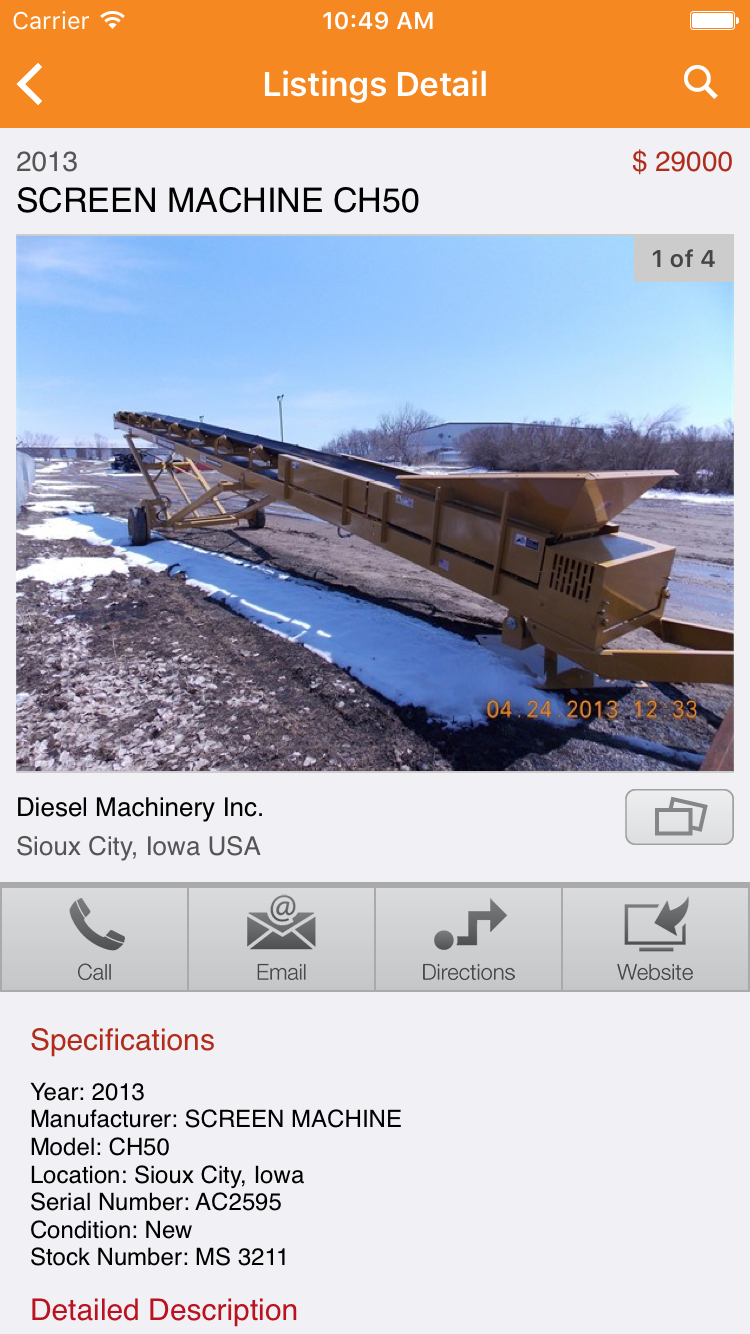Email the seller
The image size is (750, 1334).
[281, 939]
